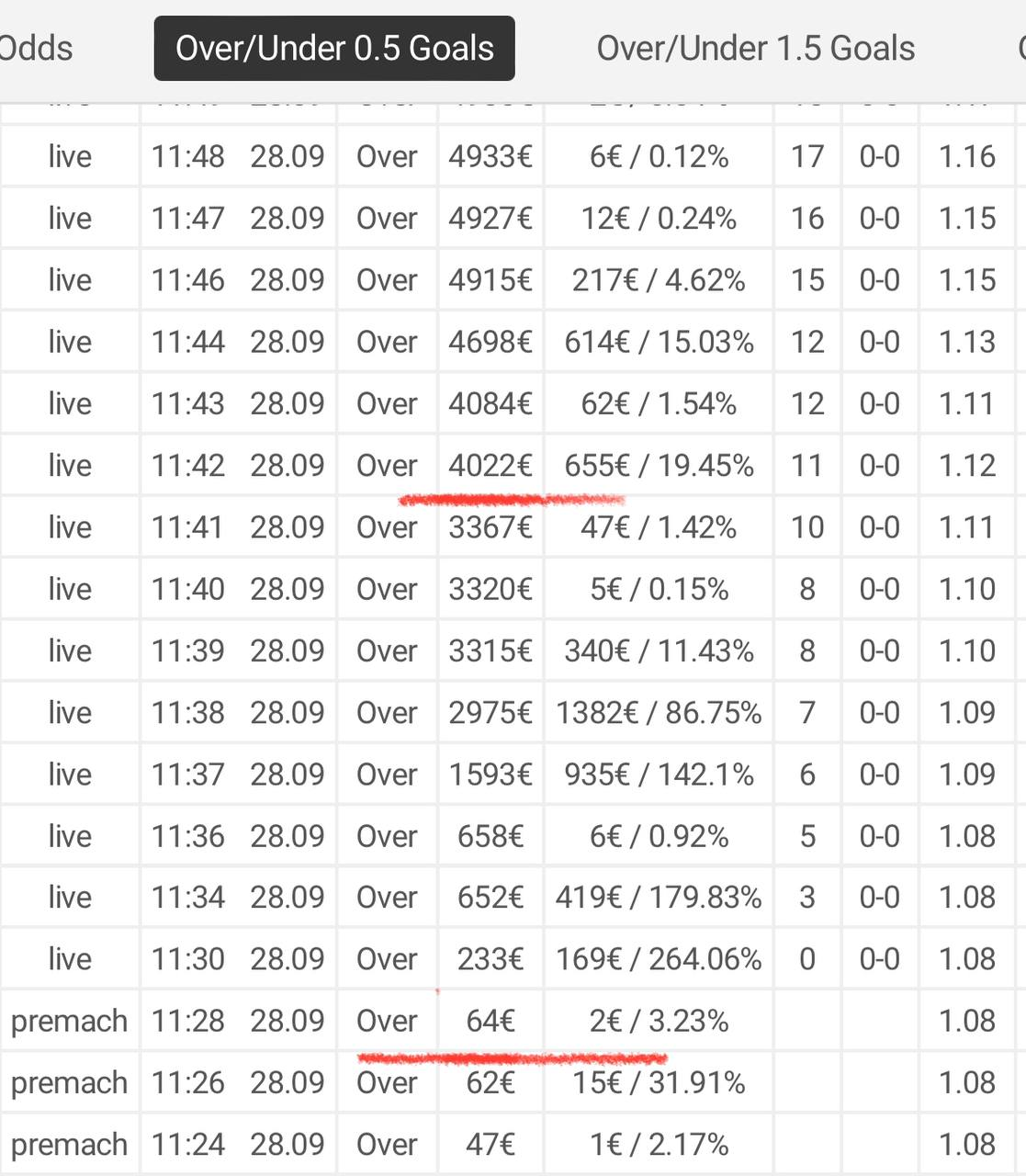Viewport: 1026px width, 1176px height.
Task: Open the Odds tab
Action: (37, 48)
